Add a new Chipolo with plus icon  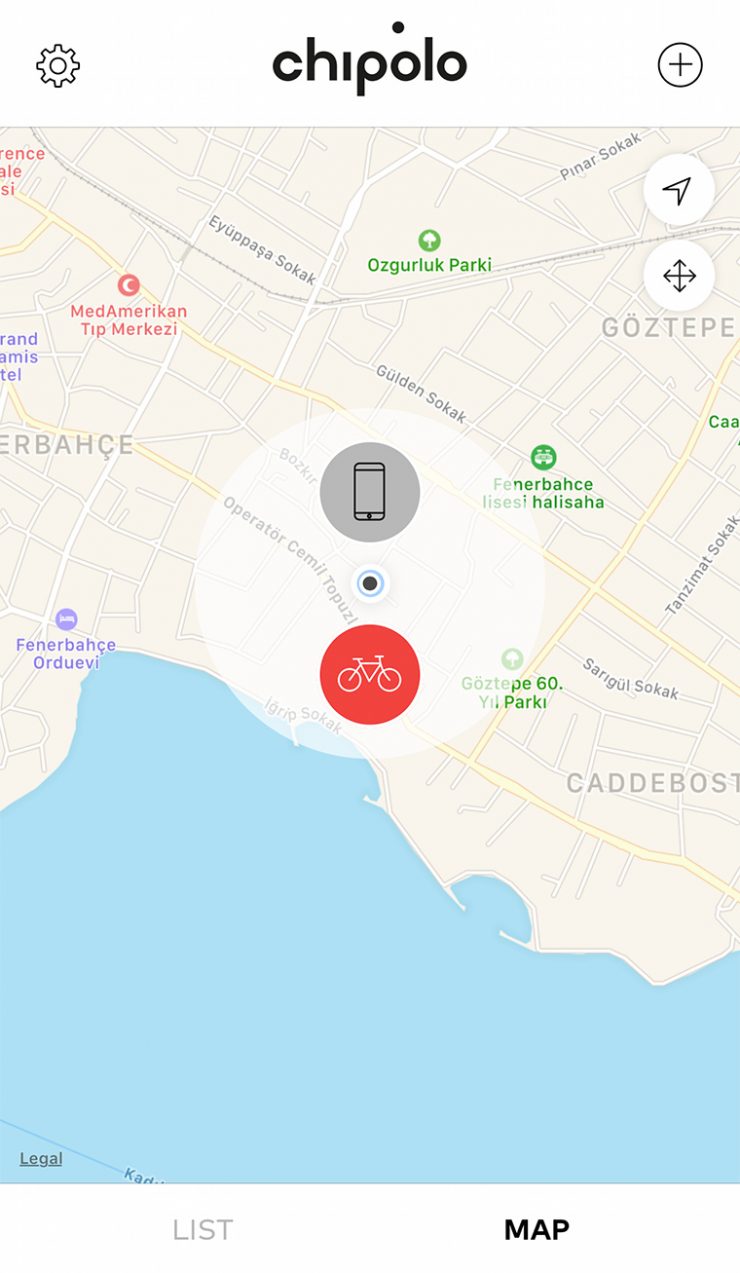tap(680, 65)
